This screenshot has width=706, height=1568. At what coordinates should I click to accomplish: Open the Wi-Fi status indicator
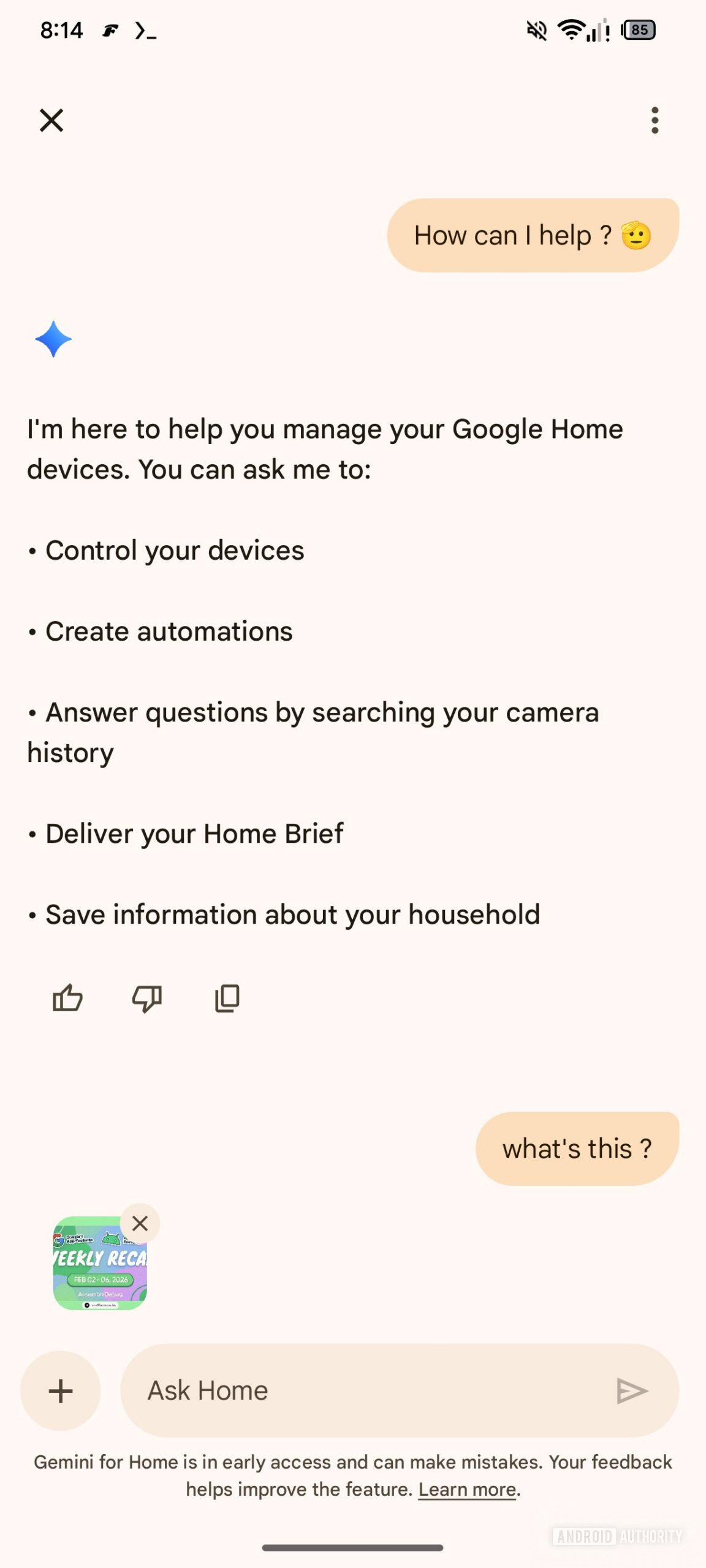tap(572, 31)
